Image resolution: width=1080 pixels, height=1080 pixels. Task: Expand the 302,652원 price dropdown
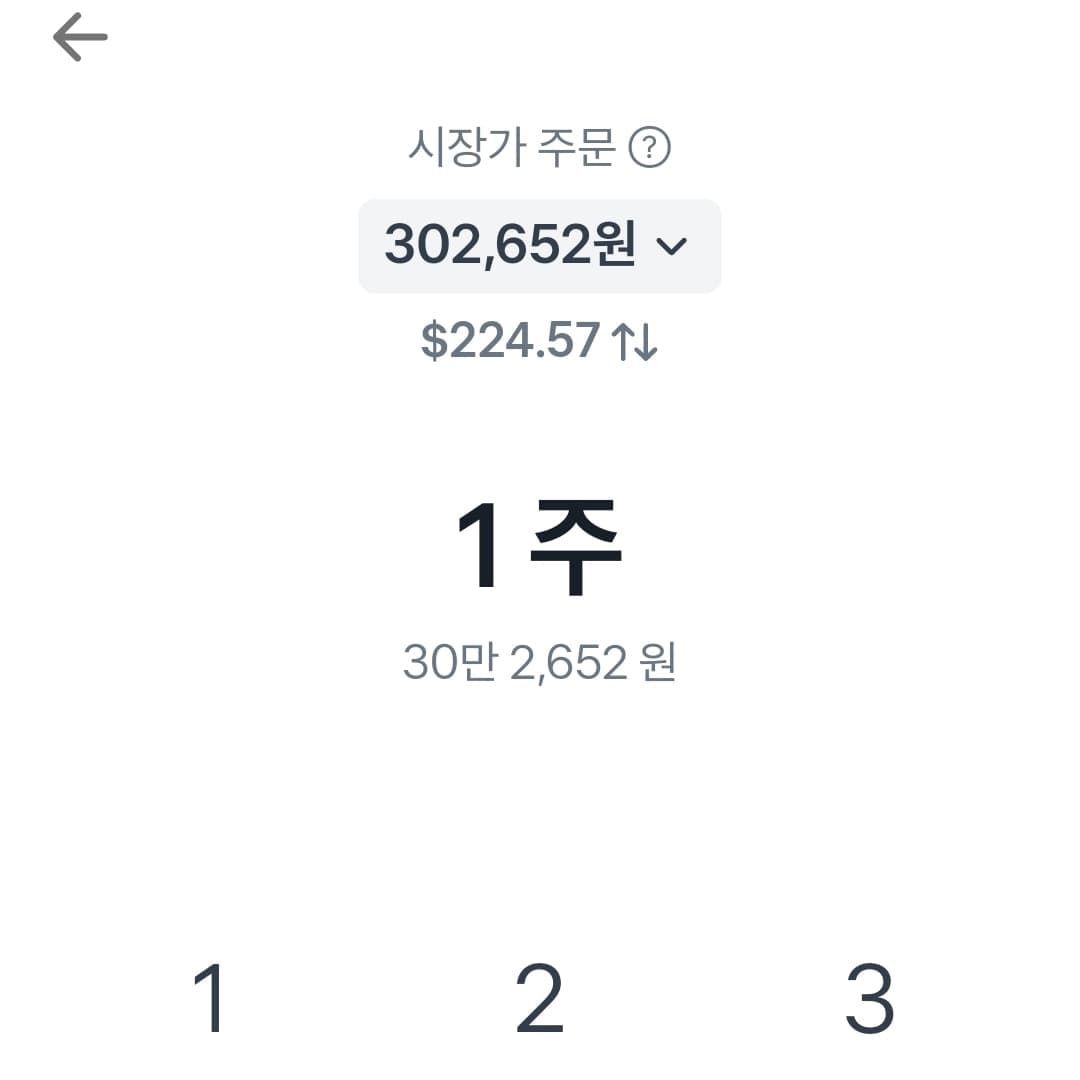tap(539, 246)
